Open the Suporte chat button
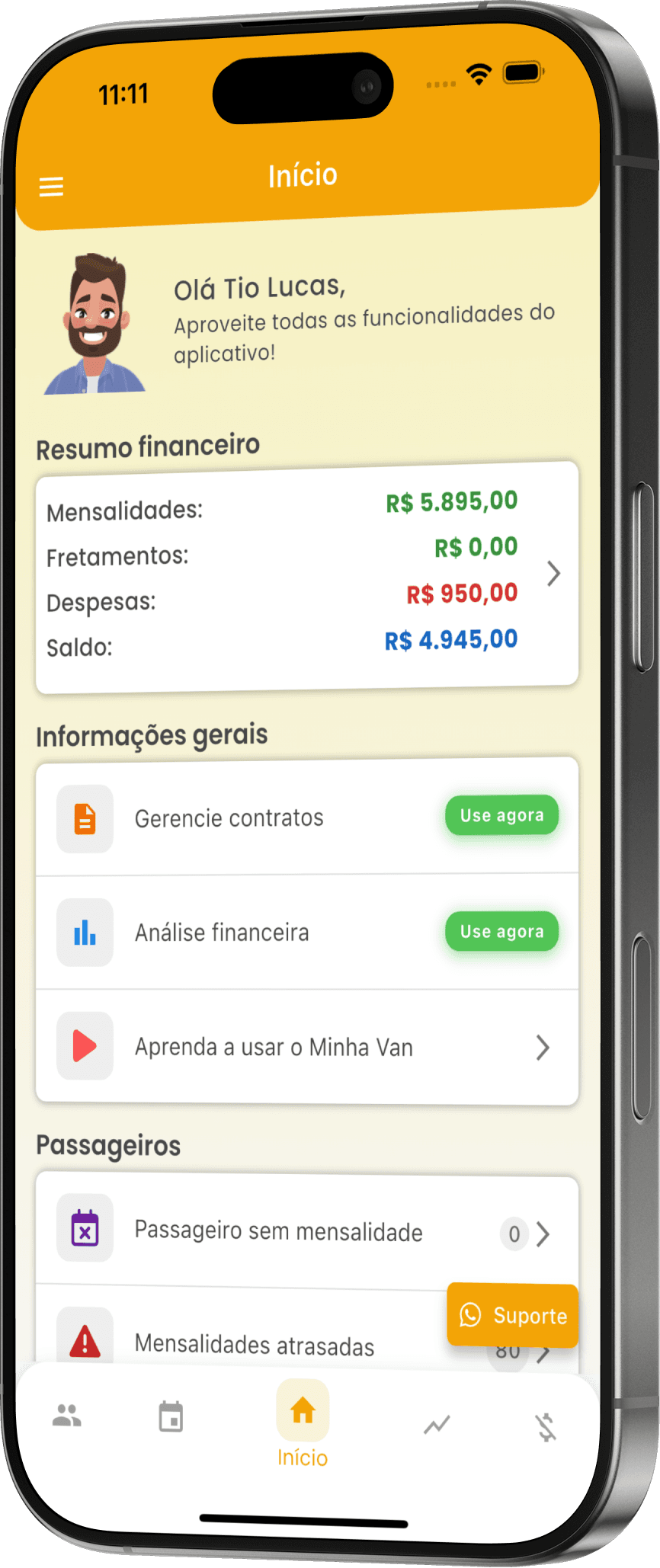This screenshot has height=1568, width=660. click(512, 1315)
